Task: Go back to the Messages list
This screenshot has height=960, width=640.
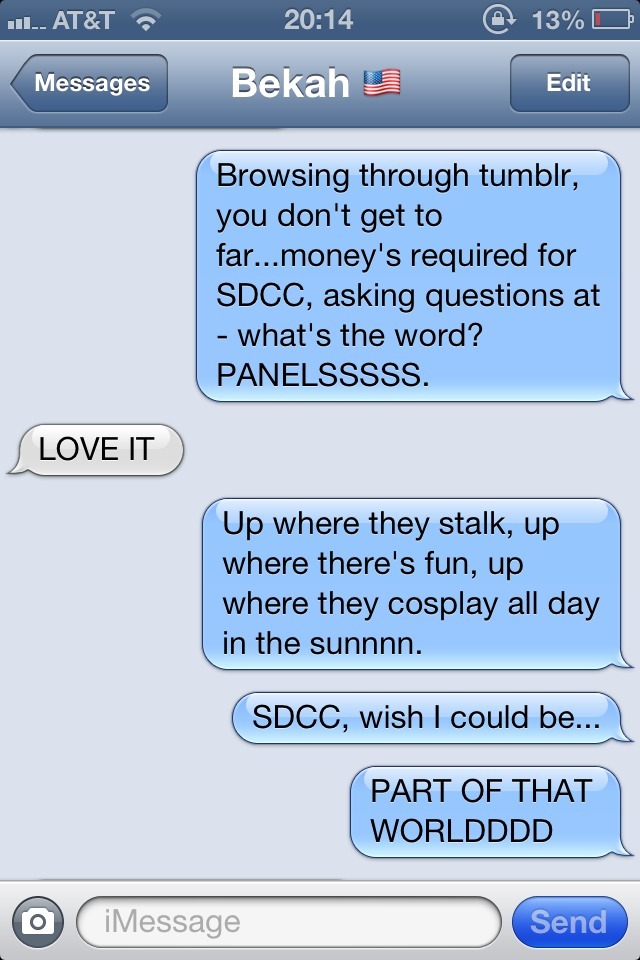Action: [x=90, y=84]
